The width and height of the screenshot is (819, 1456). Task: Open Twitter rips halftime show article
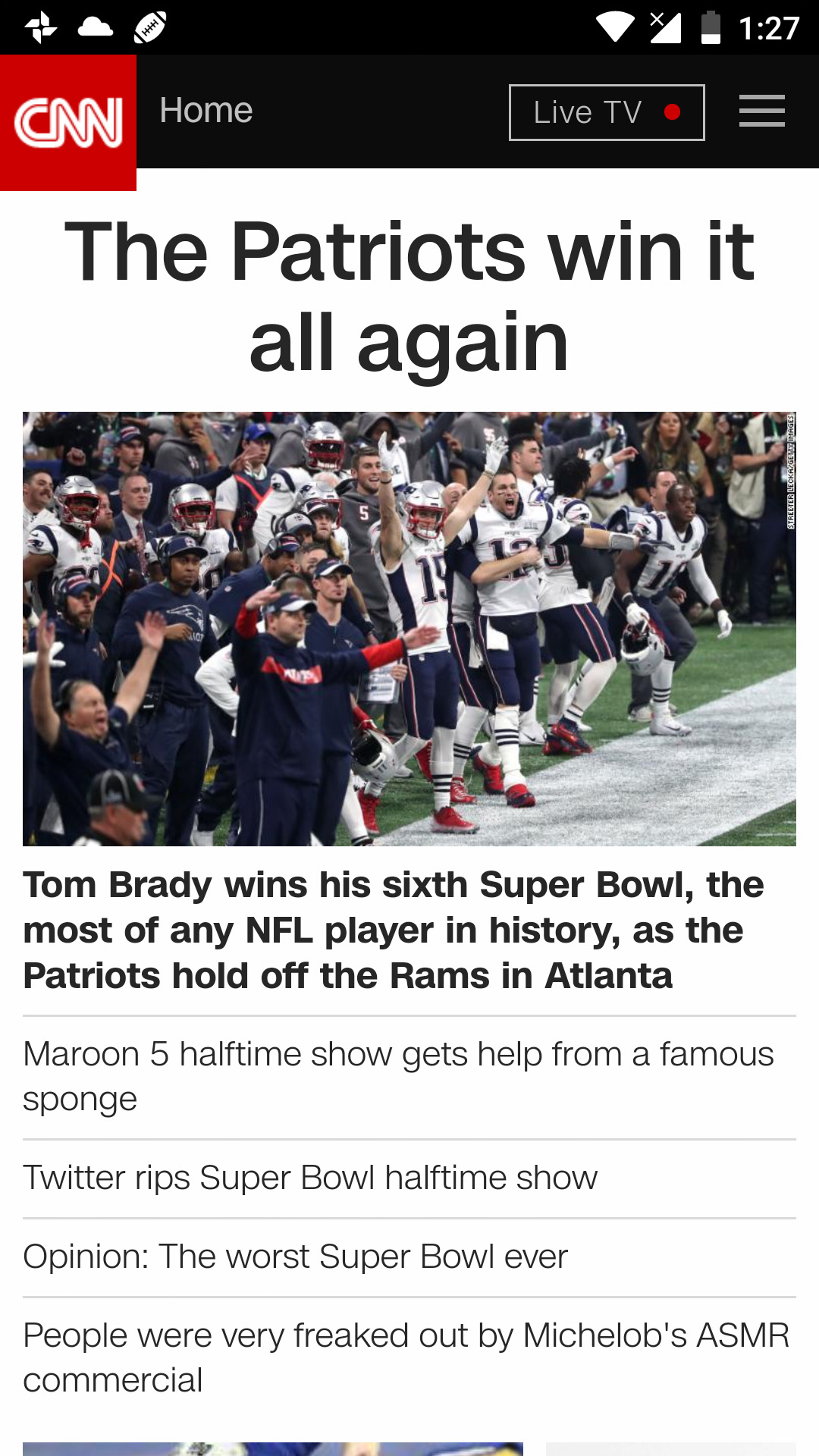[x=311, y=1178]
